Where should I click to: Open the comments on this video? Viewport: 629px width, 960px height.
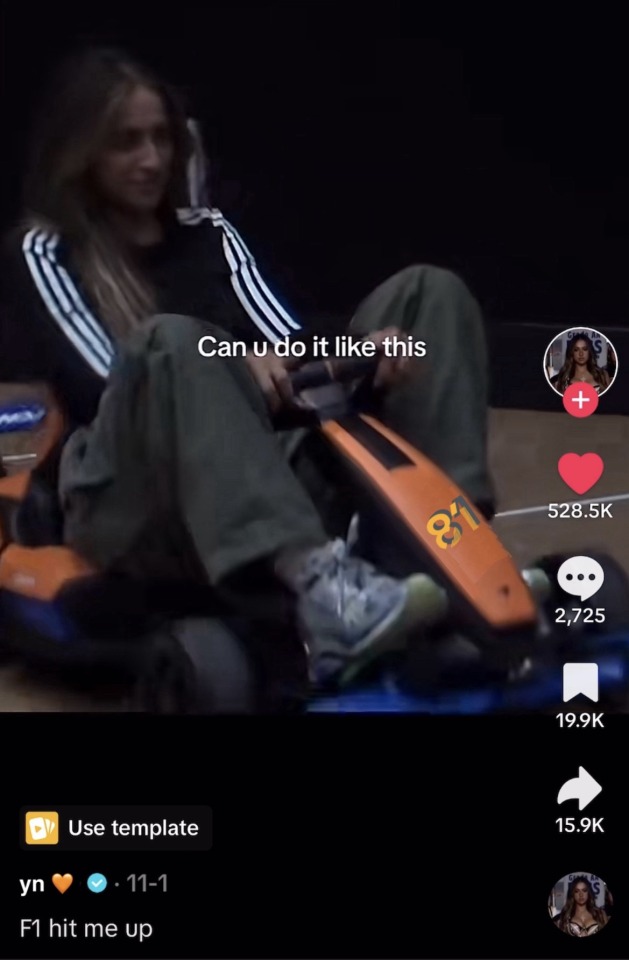[x=580, y=579]
